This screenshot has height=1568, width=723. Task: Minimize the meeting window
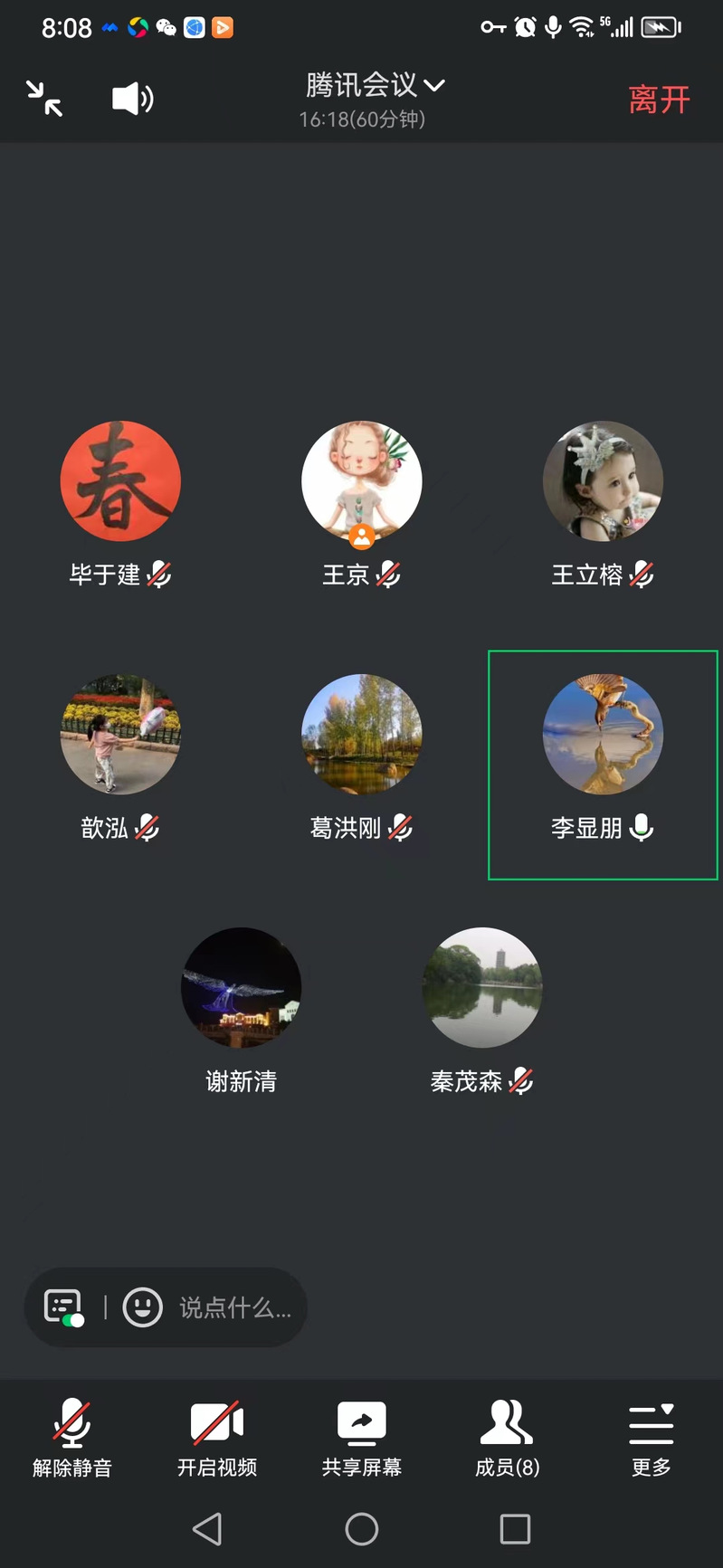point(43,99)
